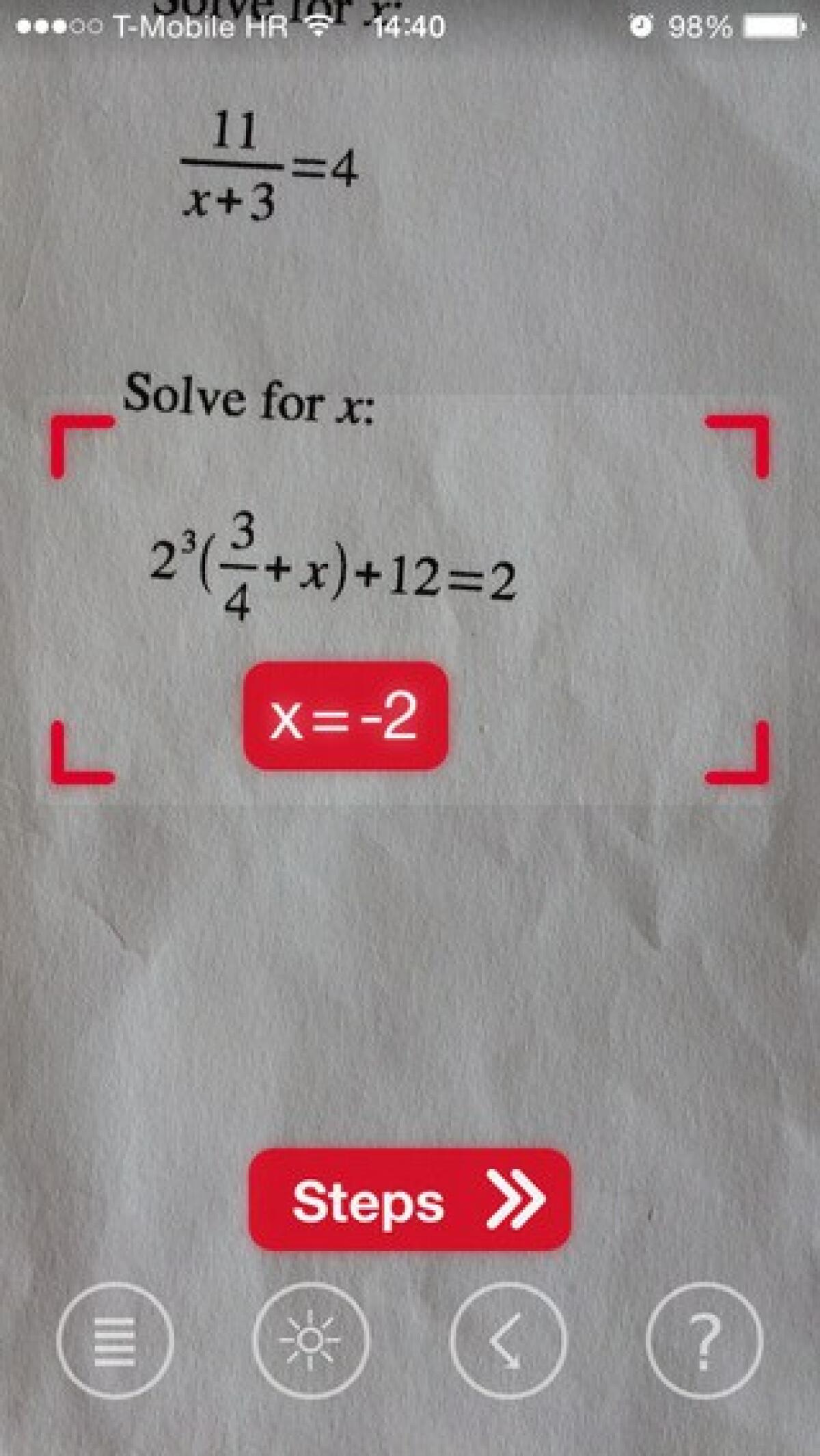
Task: Tap the back arrow icon
Action: (x=508, y=1341)
